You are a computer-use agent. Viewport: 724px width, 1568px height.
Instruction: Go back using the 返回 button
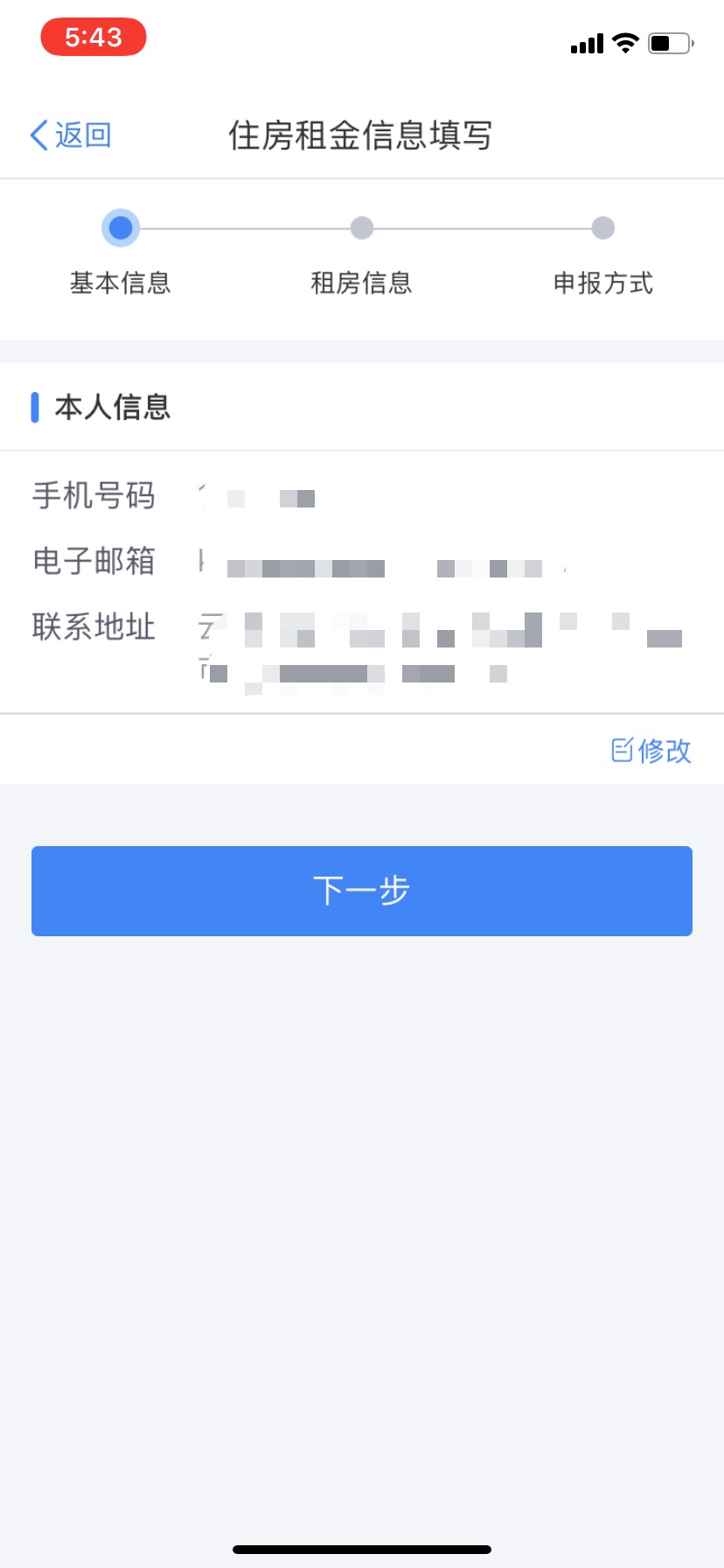coord(71,136)
